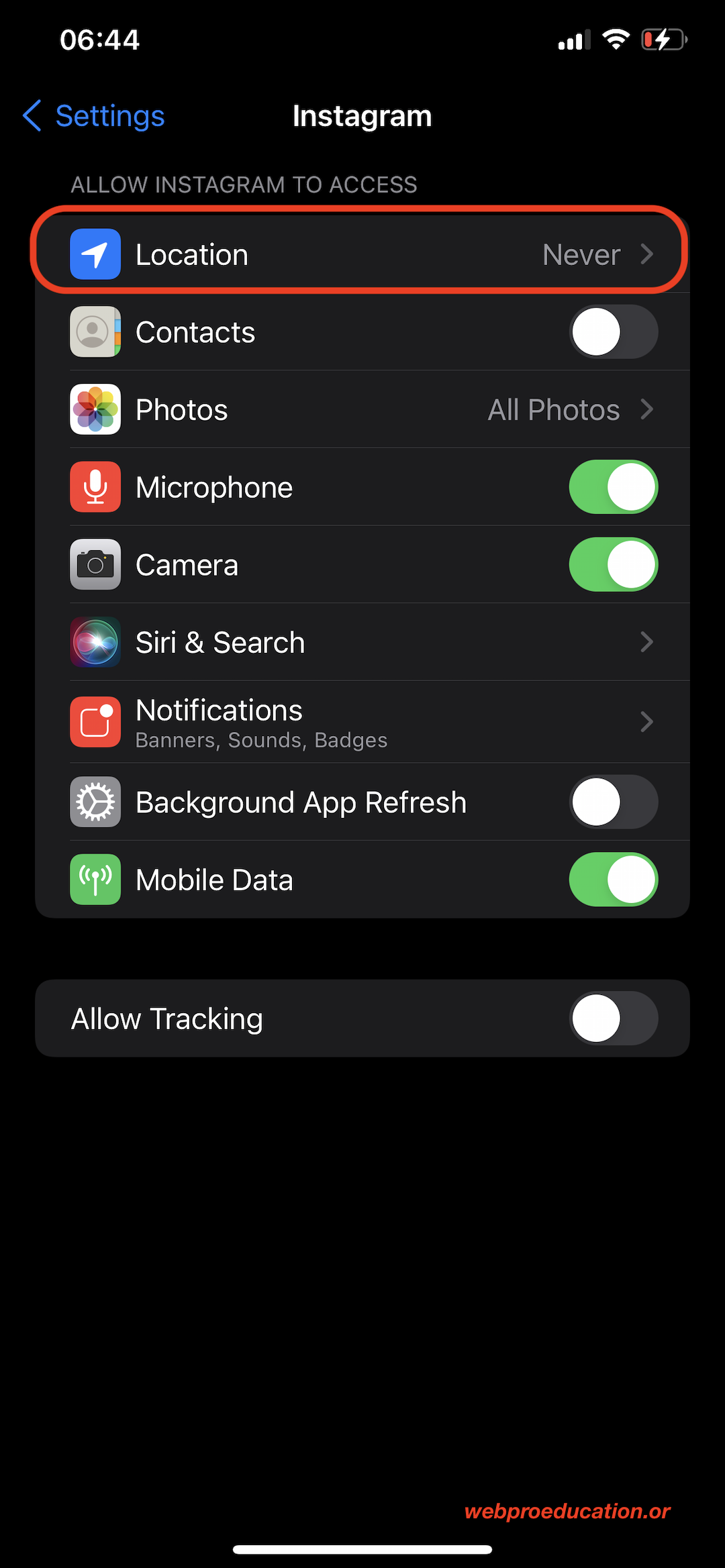Enable the Allow Tracking switch
This screenshot has width=725, height=1568.
[614, 1018]
